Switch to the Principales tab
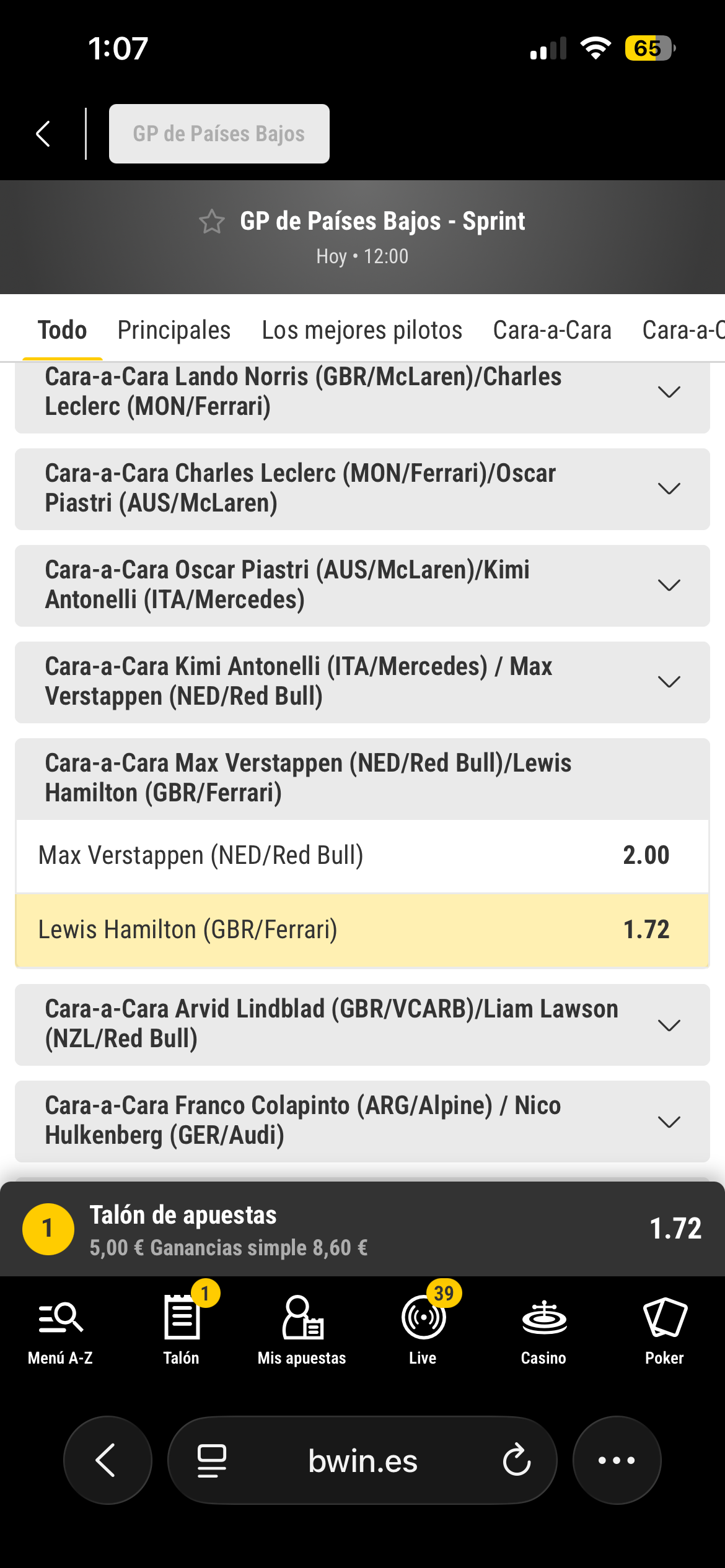This screenshot has width=725, height=1568. tap(174, 330)
